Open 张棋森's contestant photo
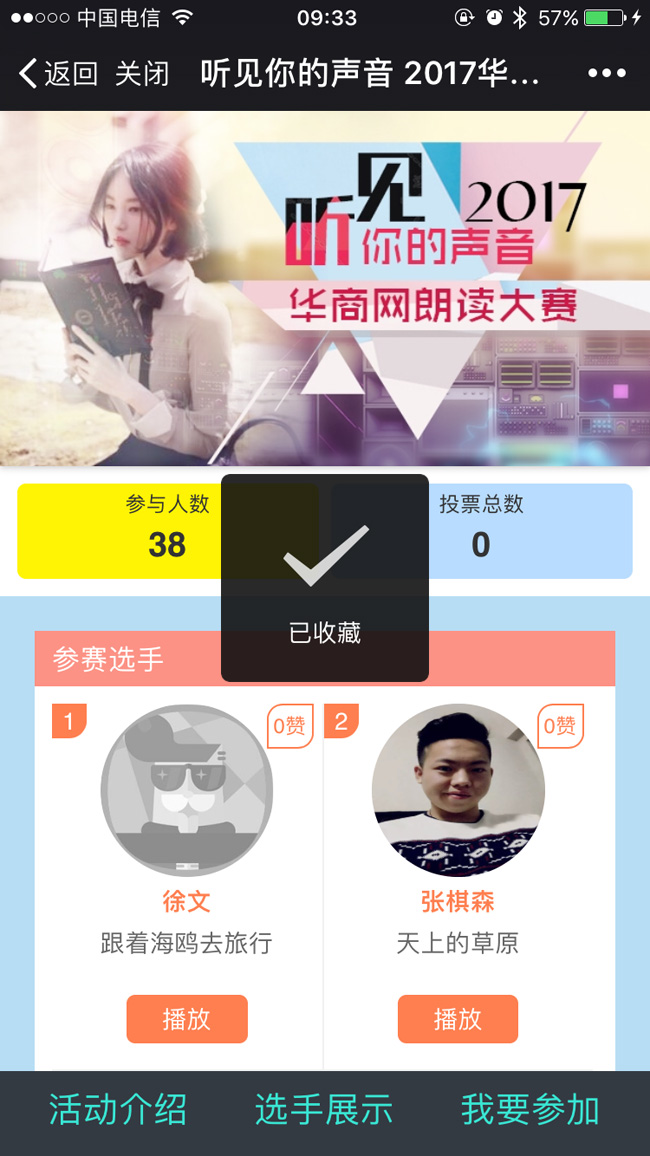Viewport: 650px width, 1156px height. click(x=458, y=790)
